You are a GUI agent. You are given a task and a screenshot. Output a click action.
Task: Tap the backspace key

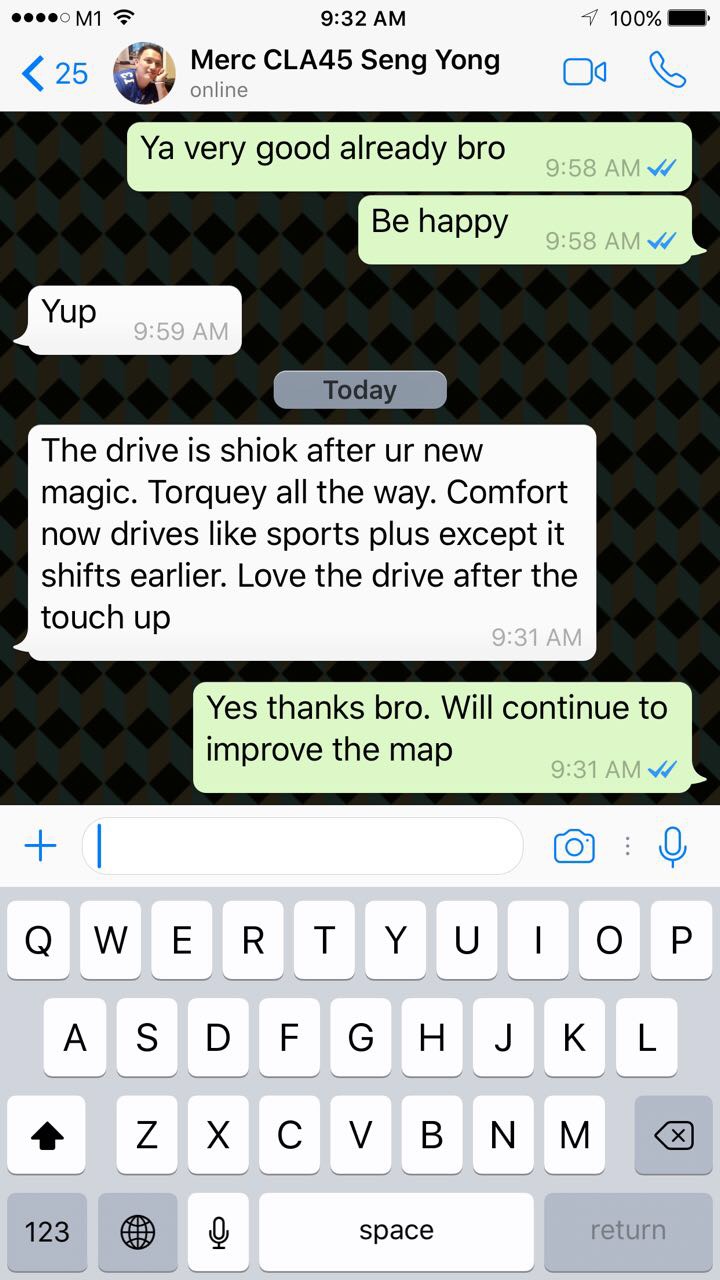(673, 1135)
